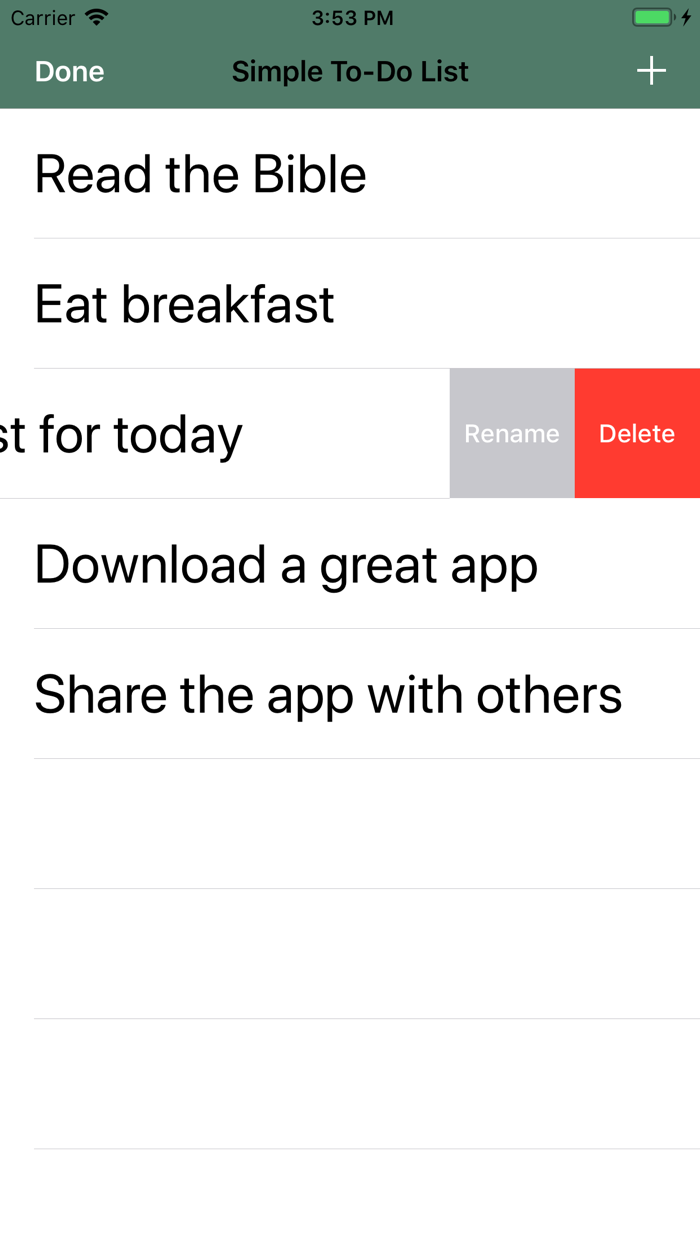Add a new to-do item
The image size is (700, 1244).
click(x=651, y=71)
